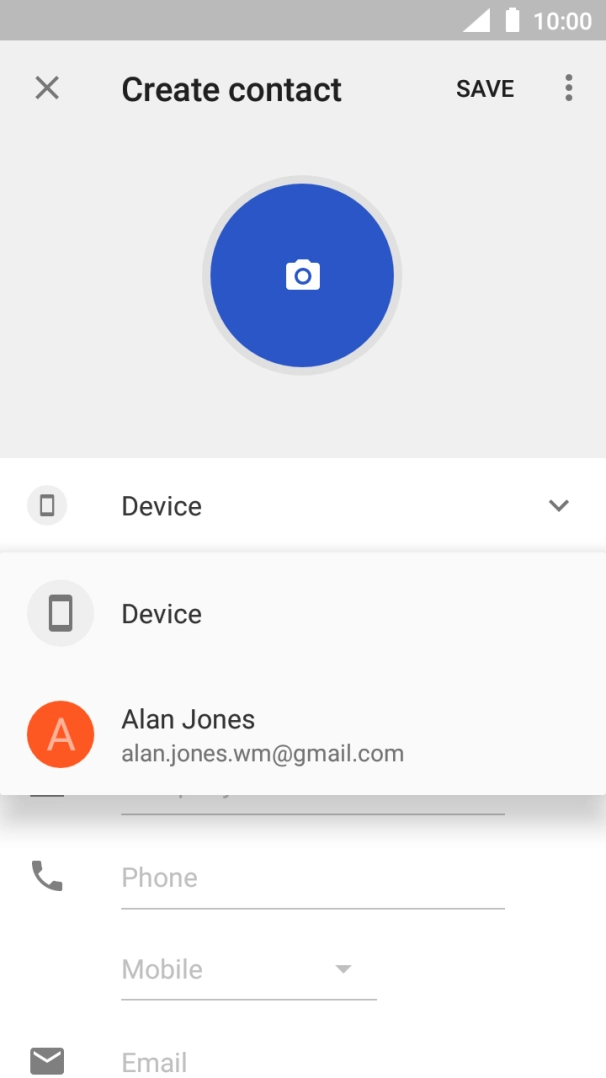Collapse the account selector chevron
This screenshot has height=1078, width=606.
[x=559, y=505]
